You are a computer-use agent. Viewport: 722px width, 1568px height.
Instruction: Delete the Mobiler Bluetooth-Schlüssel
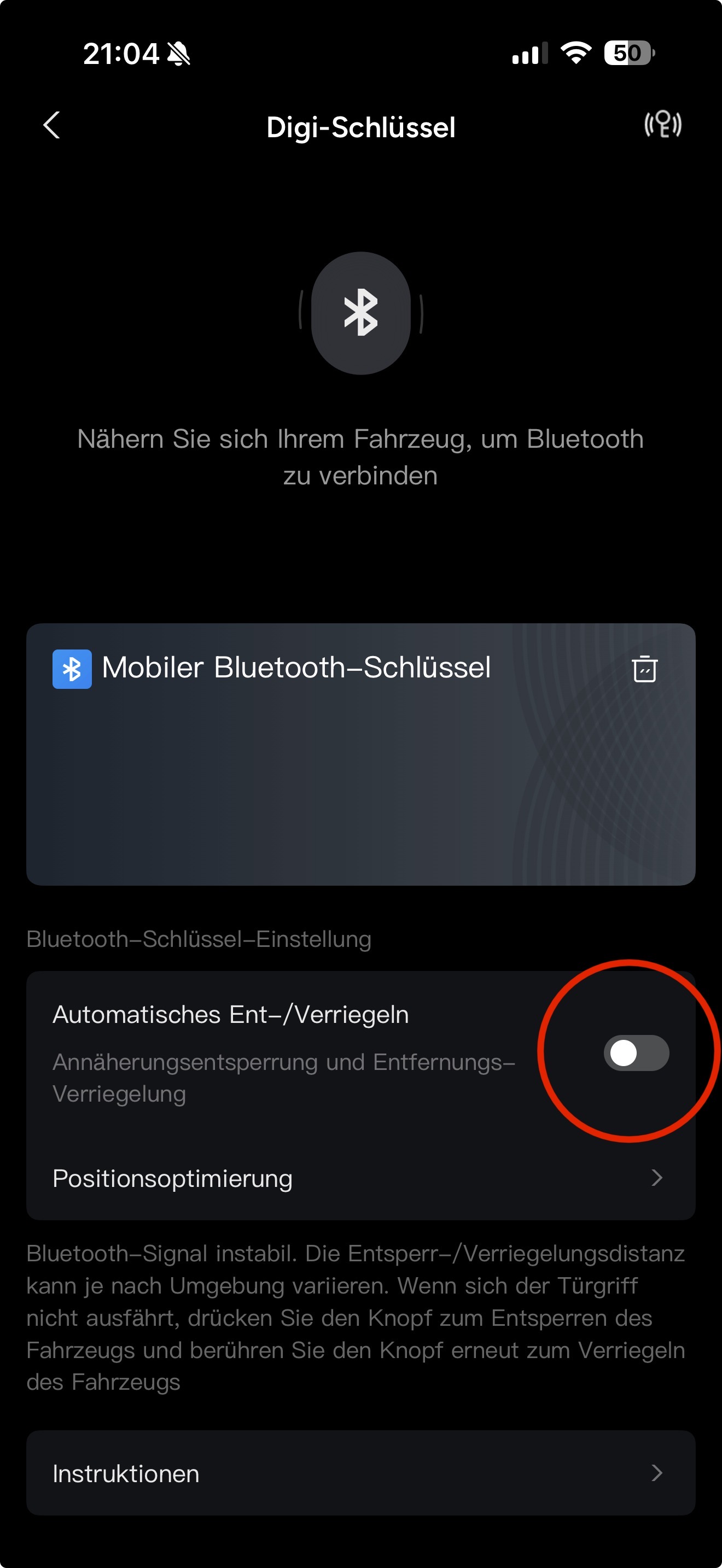[x=644, y=669]
